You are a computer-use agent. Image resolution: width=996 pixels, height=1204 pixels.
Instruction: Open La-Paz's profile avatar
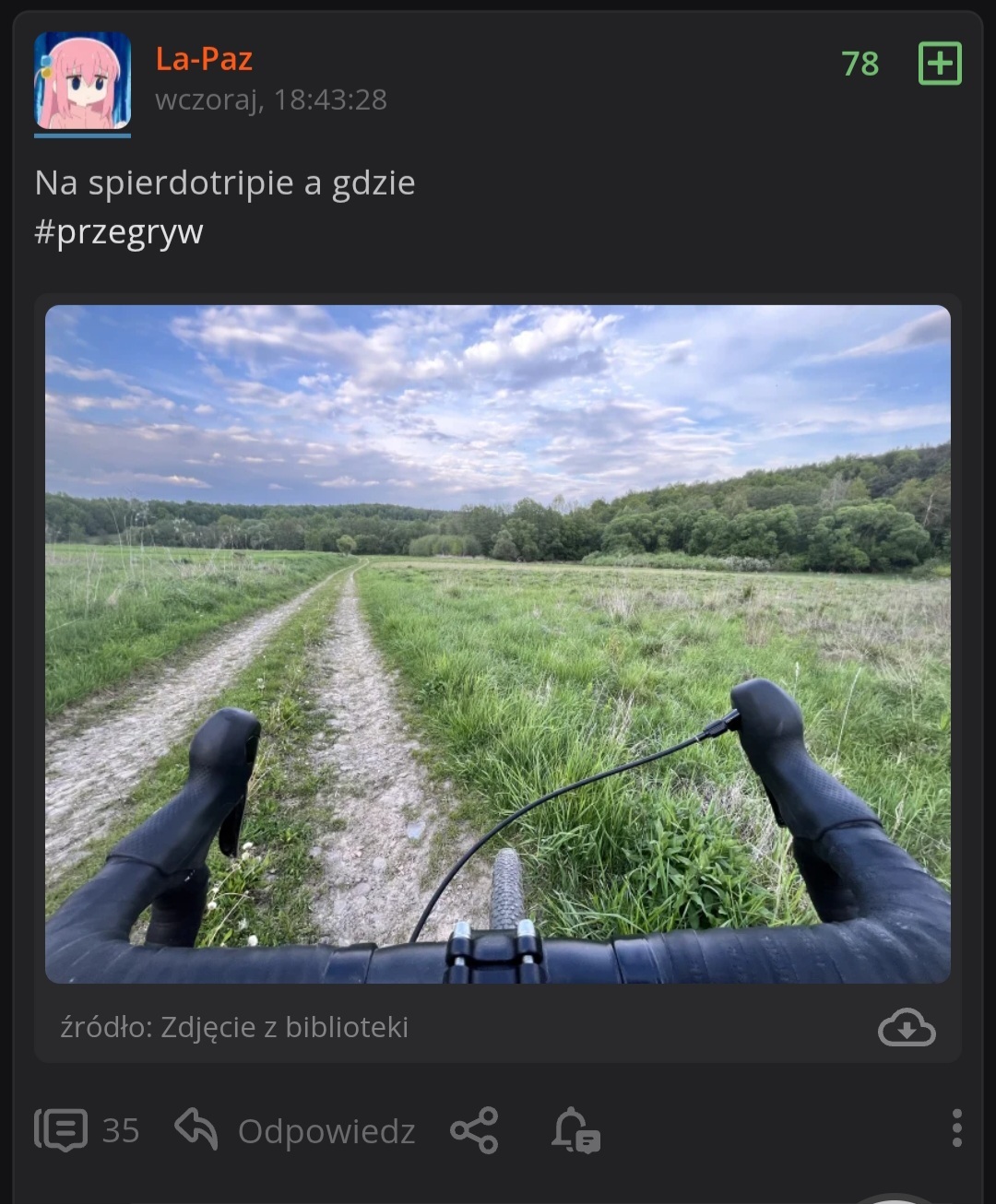click(82, 81)
